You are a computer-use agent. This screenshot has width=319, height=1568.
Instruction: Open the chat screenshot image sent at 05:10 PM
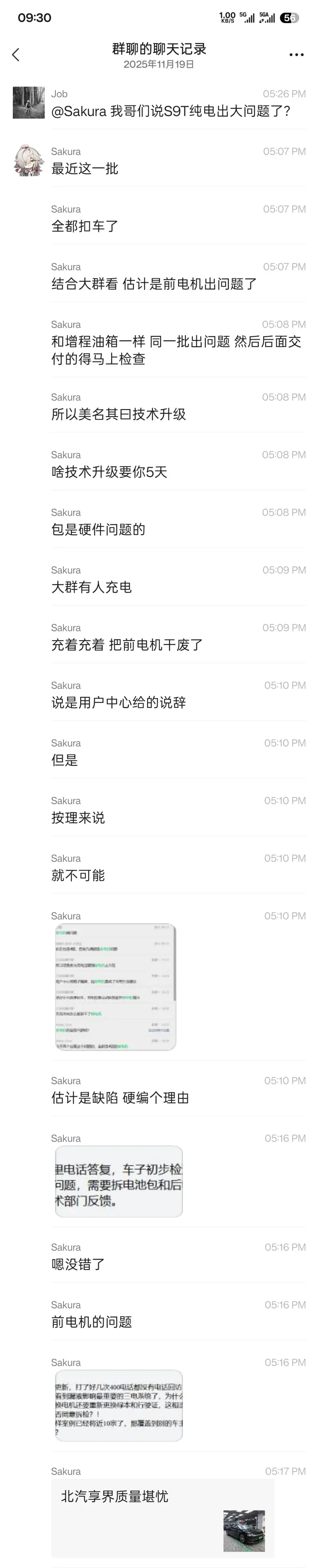(116, 987)
